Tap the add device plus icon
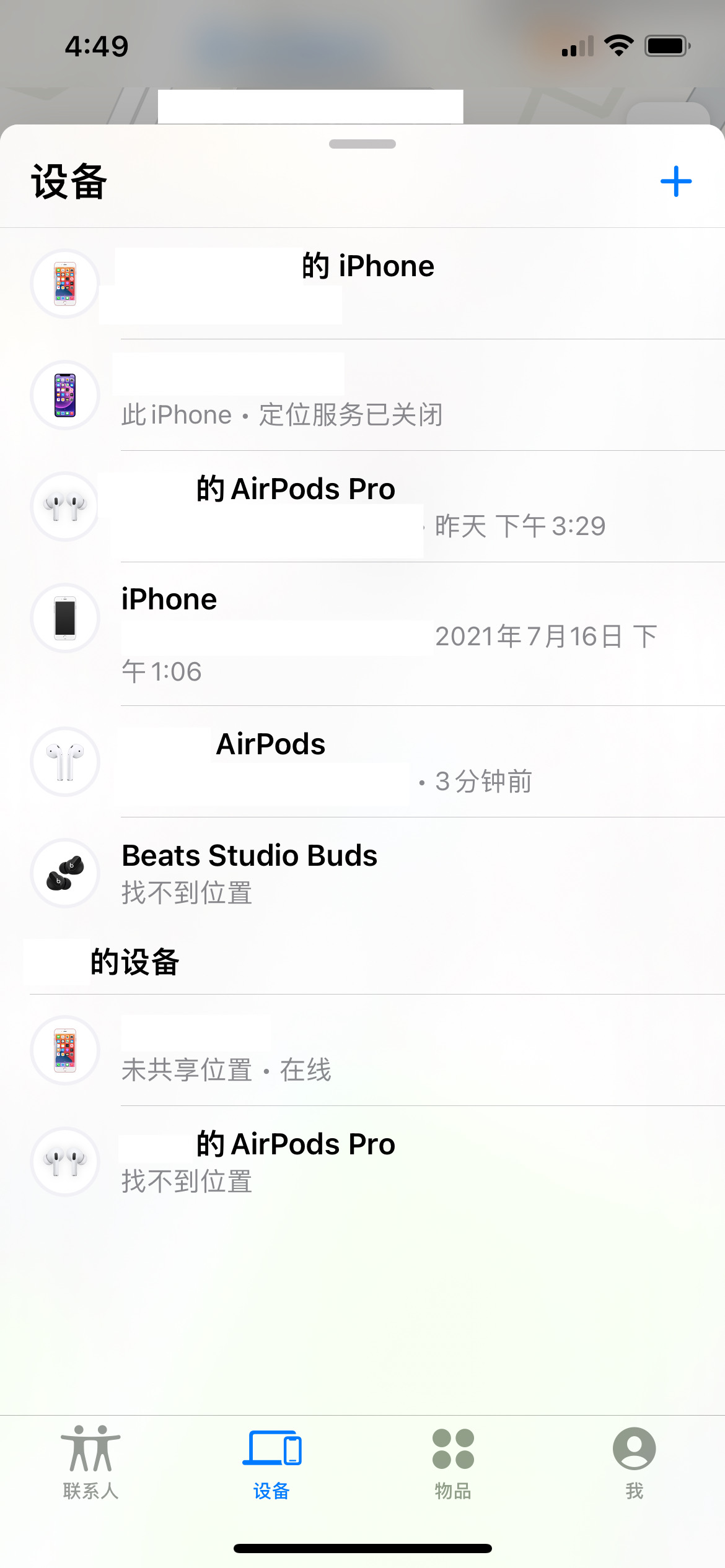The image size is (725, 1568). point(677,181)
